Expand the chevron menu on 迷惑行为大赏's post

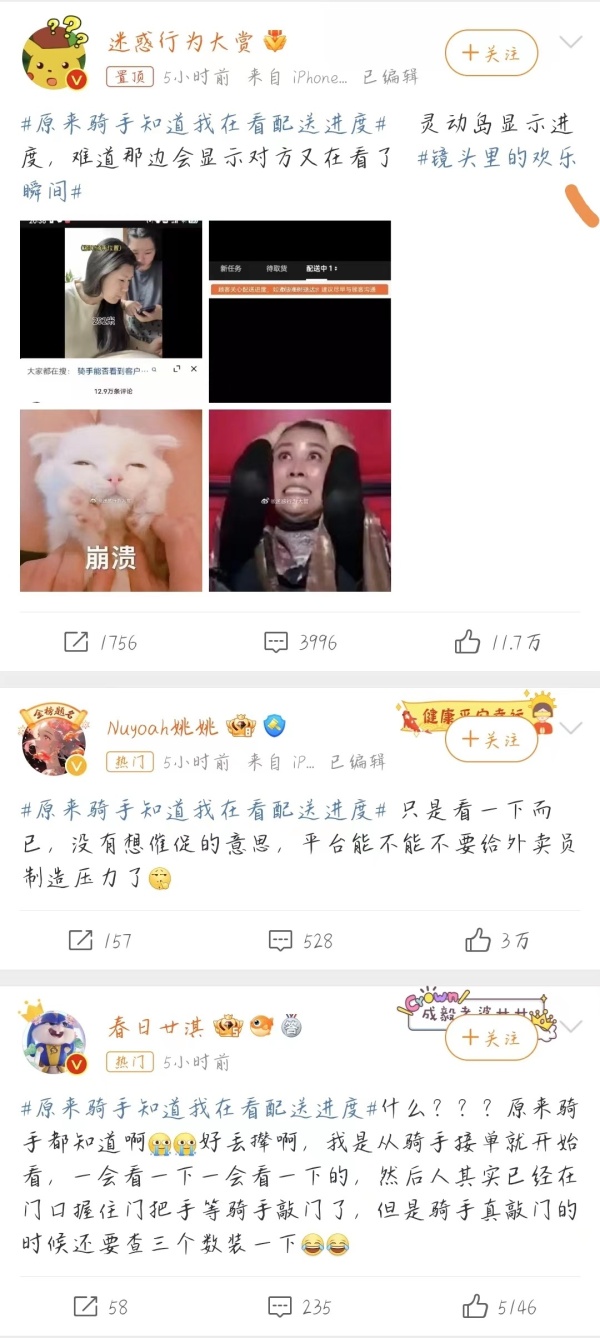[x=570, y=43]
